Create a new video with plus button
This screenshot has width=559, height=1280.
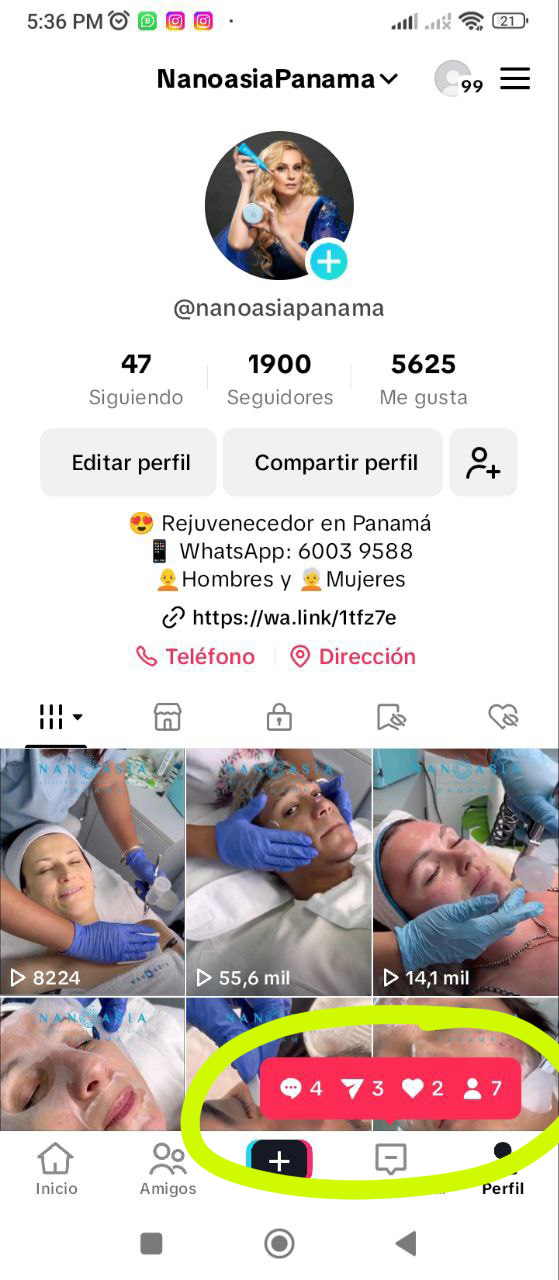(279, 1161)
